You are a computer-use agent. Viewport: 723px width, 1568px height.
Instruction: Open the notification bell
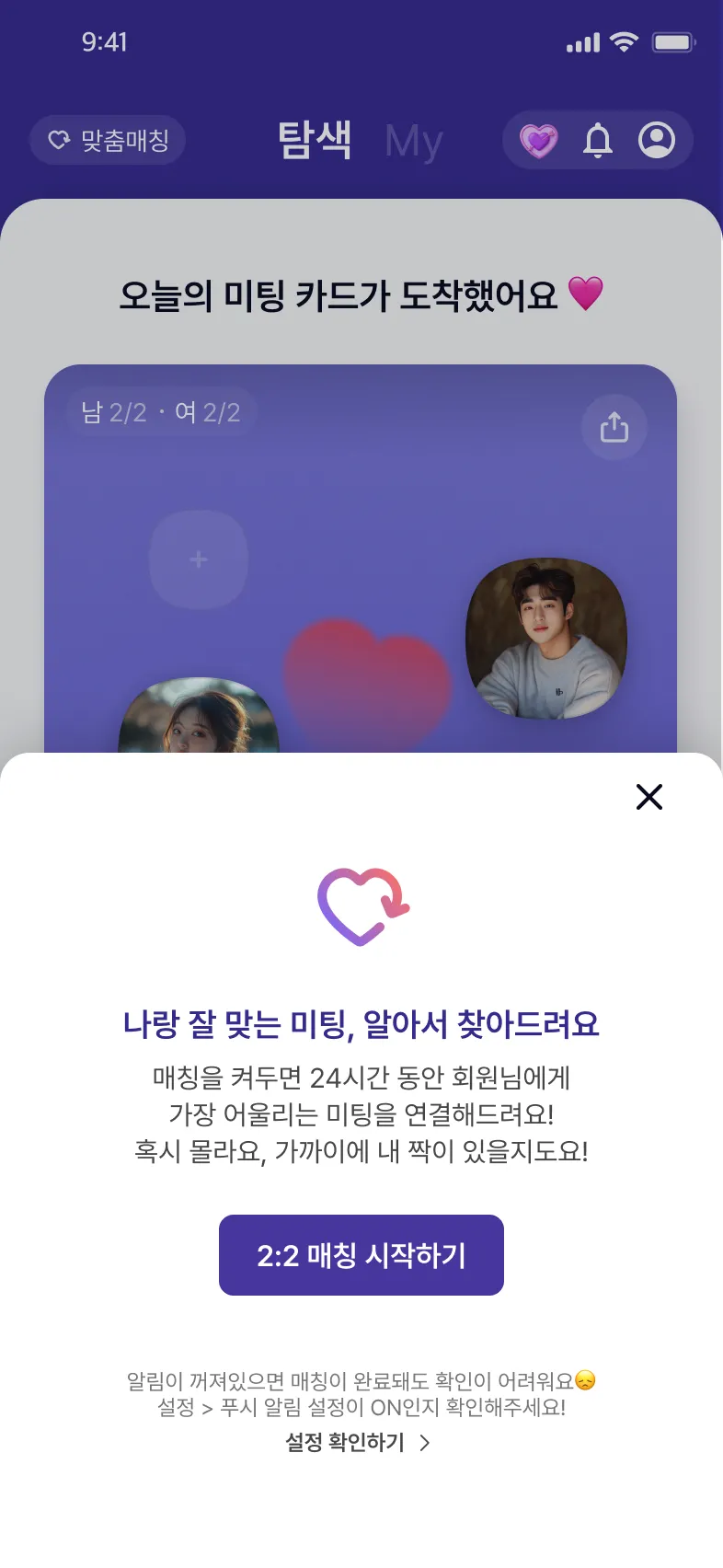598,140
